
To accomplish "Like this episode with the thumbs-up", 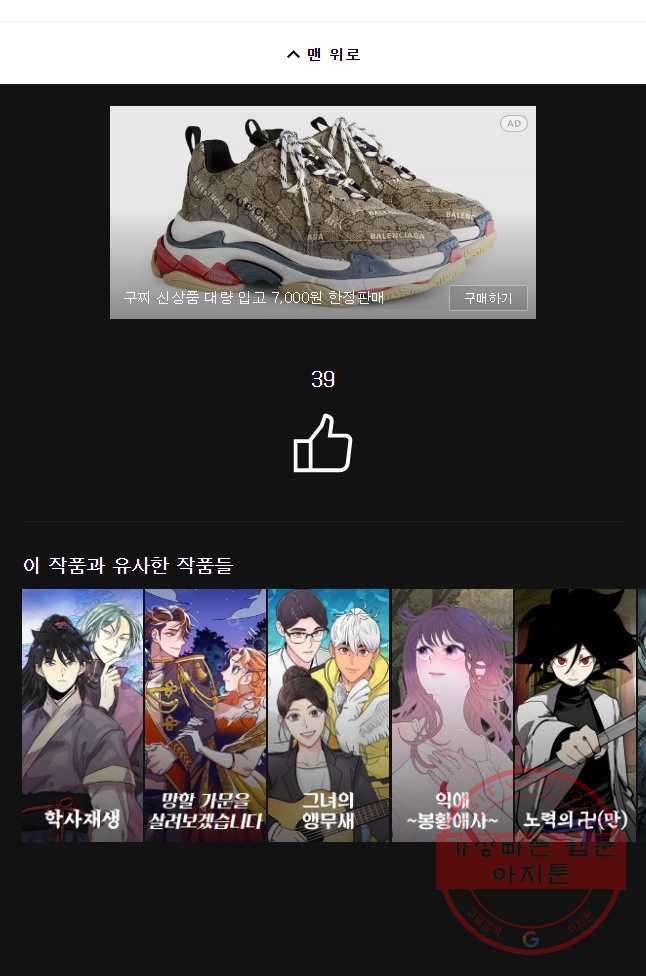I will 323,443.
